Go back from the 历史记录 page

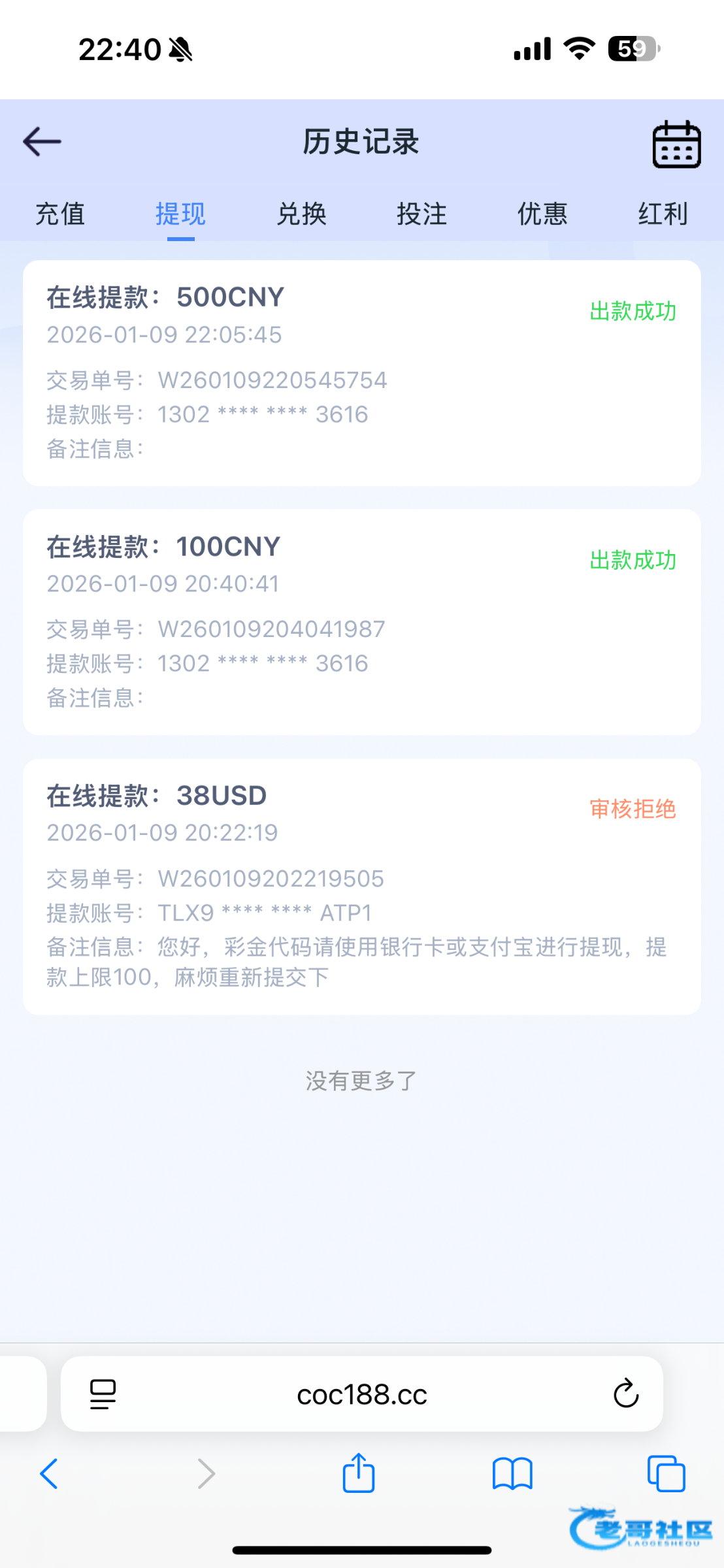[42, 142]
